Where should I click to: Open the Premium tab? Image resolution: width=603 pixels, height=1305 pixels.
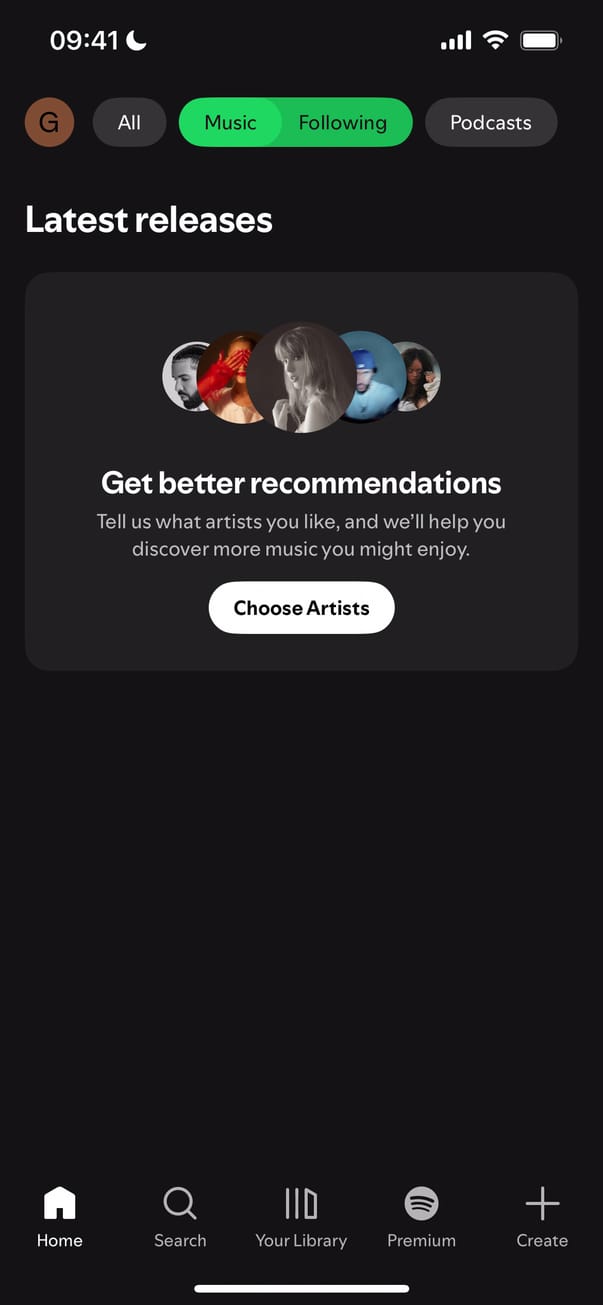pos(421,1216)
